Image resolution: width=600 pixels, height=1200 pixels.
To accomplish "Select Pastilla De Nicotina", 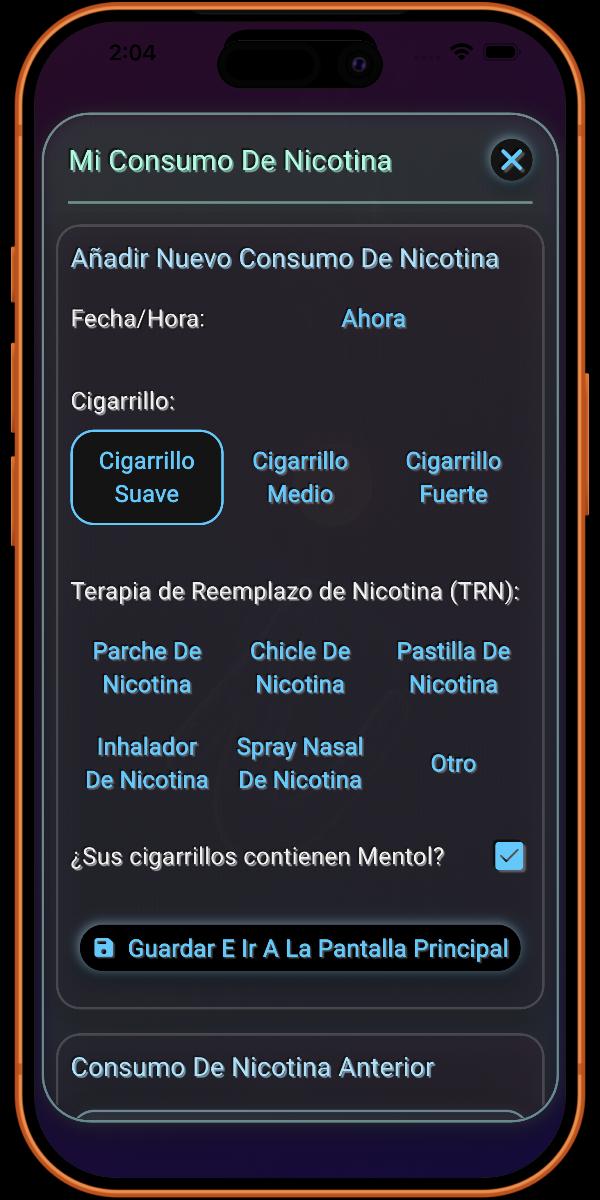I will pos(453,667).
